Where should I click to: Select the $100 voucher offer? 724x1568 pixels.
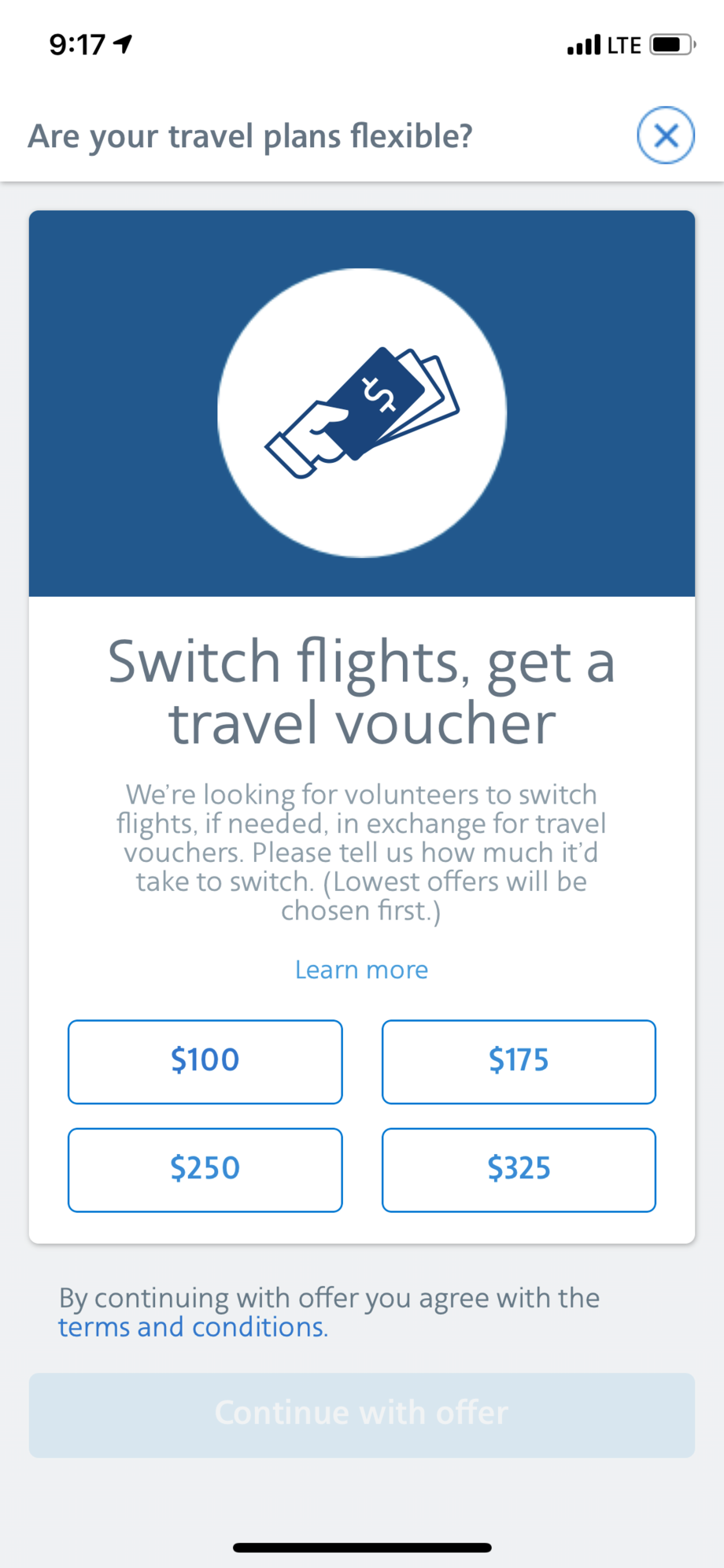[205, 1061]
